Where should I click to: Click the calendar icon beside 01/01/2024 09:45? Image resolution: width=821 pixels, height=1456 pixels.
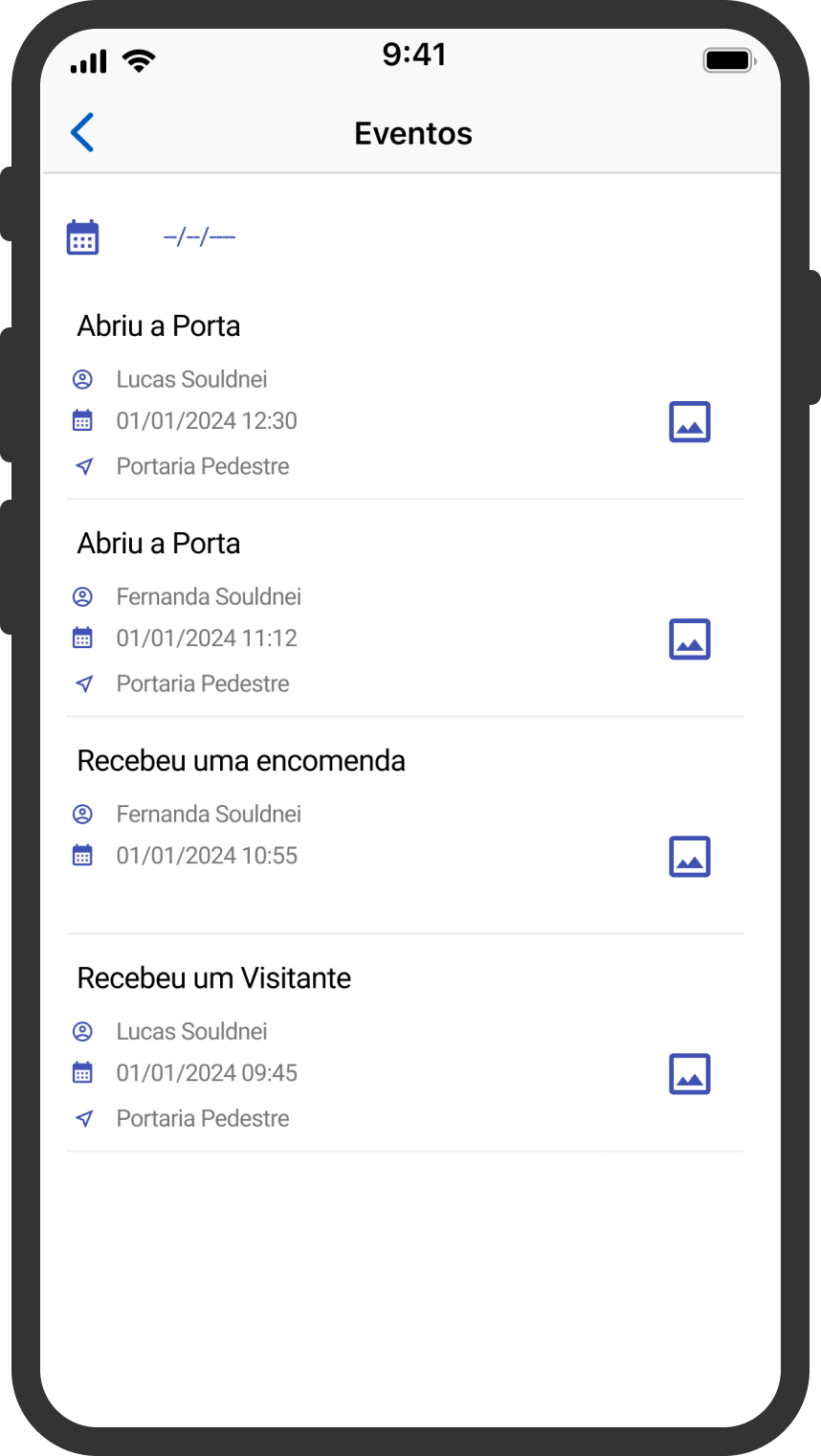click(x=83, y=1072)
